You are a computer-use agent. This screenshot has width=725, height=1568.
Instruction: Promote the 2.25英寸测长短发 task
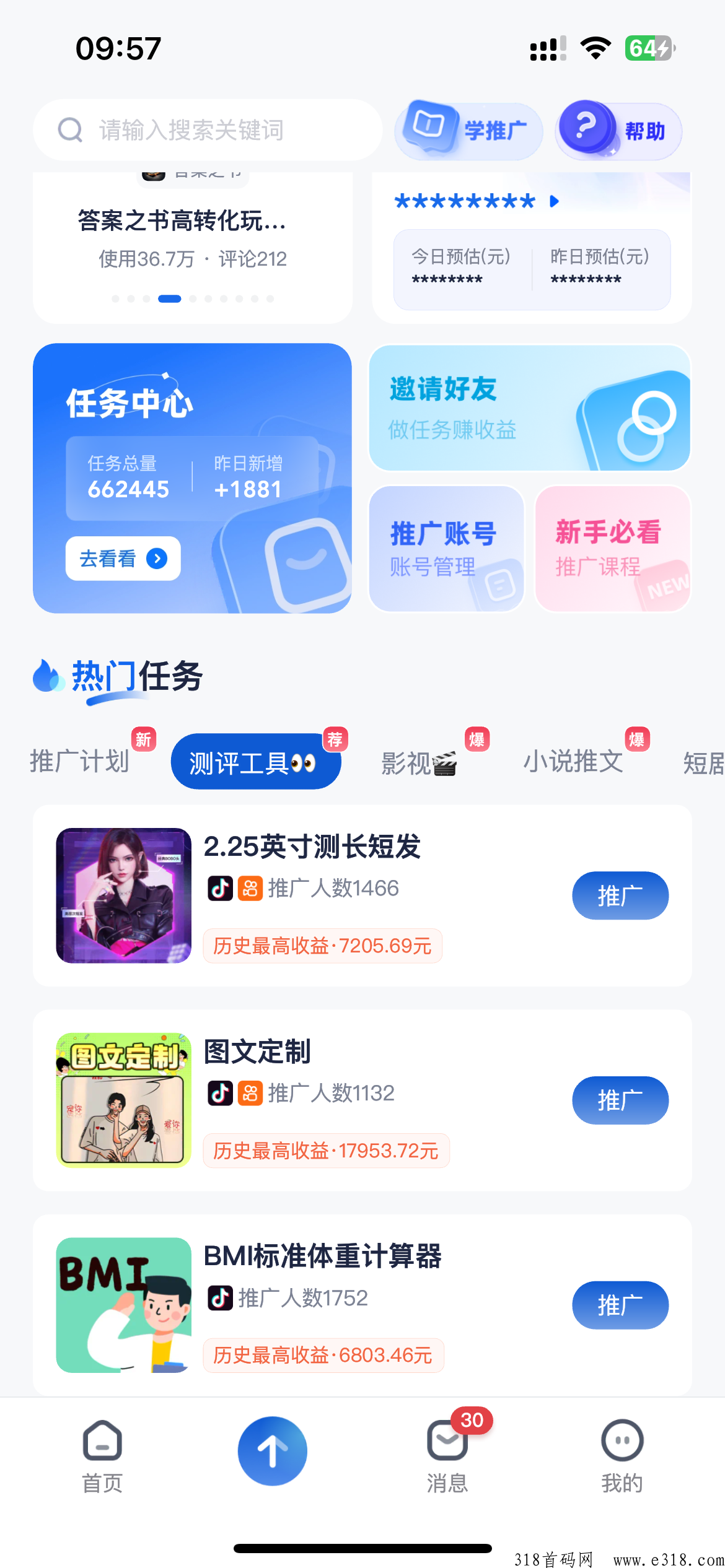pyautogui.click(x=620, y=895)
